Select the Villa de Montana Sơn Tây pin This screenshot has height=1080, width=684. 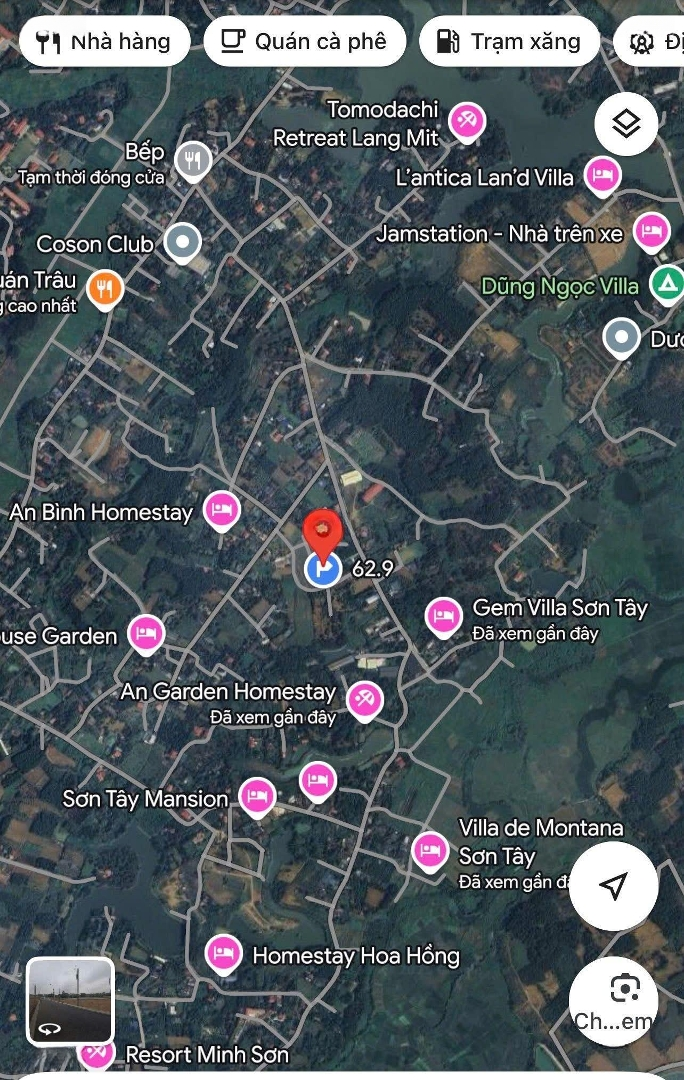click(430, 850)
